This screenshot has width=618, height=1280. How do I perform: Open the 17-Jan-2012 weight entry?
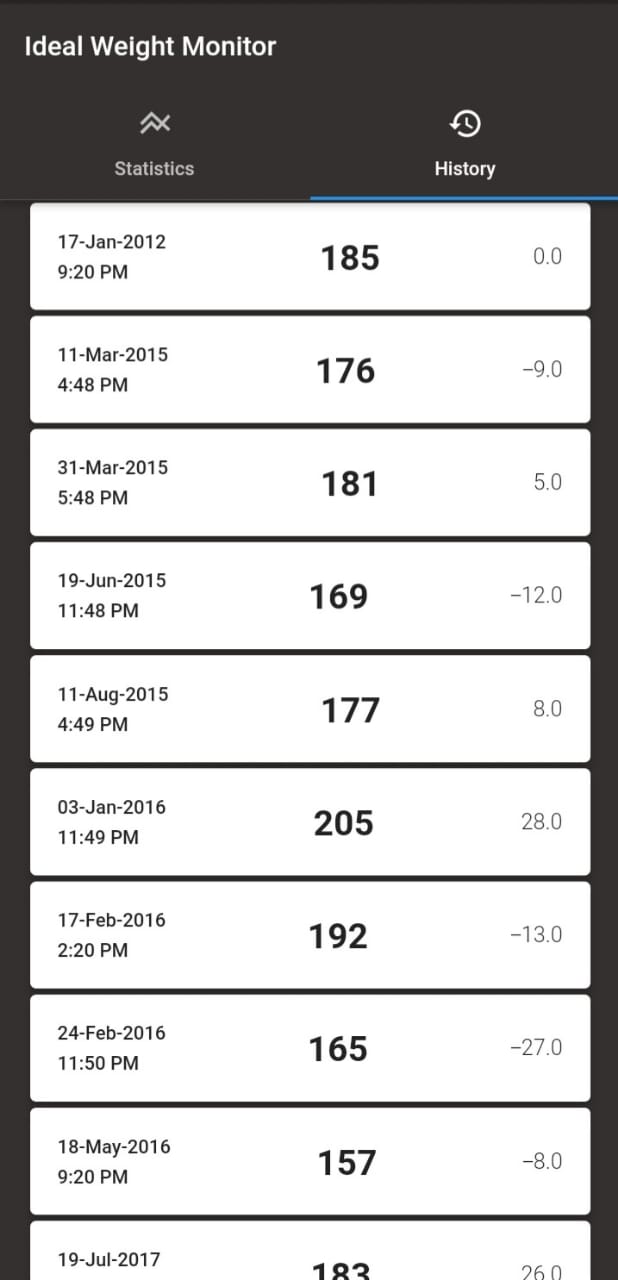pos(310,257)
